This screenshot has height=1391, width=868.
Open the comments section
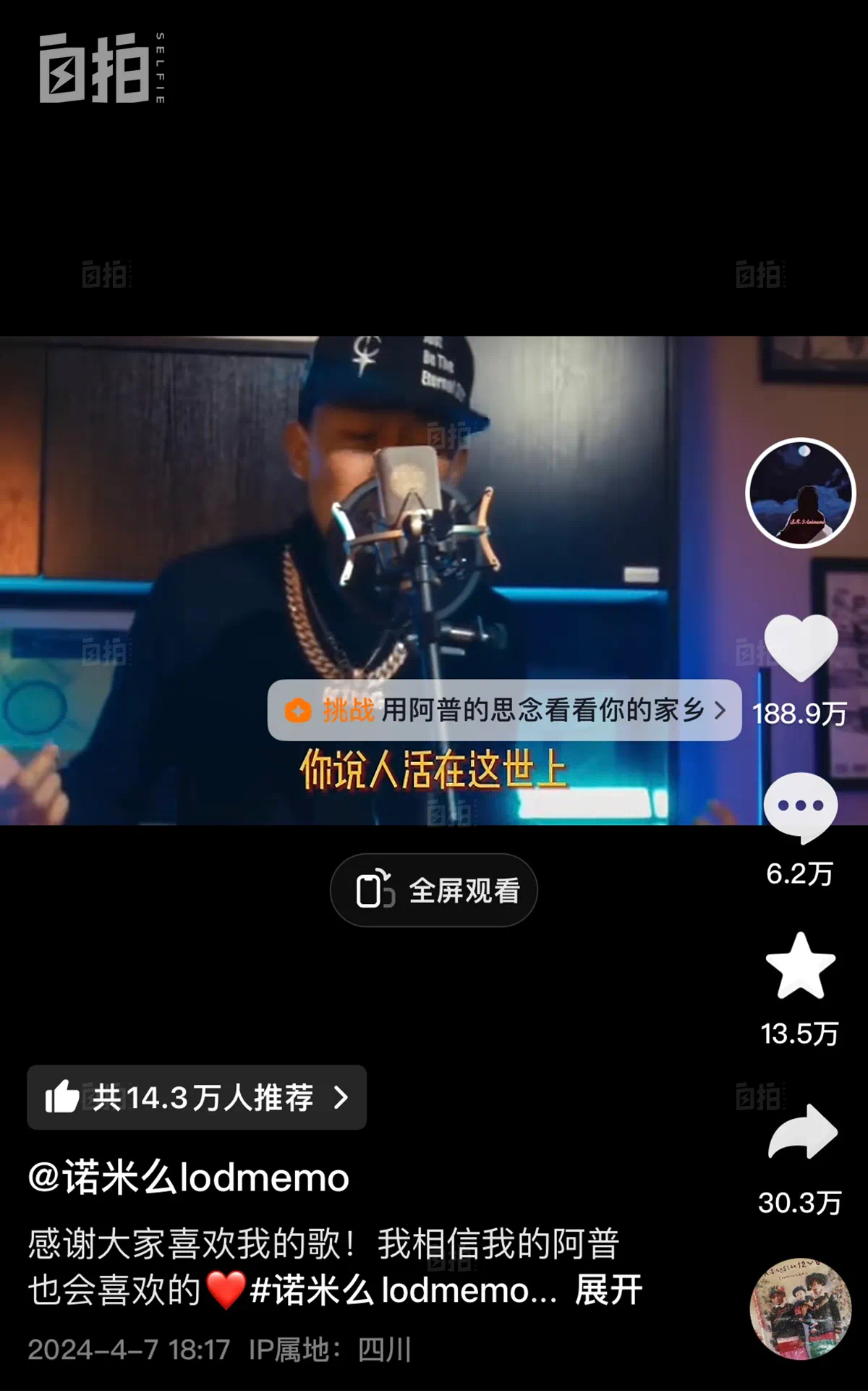[x=800, y=807]
